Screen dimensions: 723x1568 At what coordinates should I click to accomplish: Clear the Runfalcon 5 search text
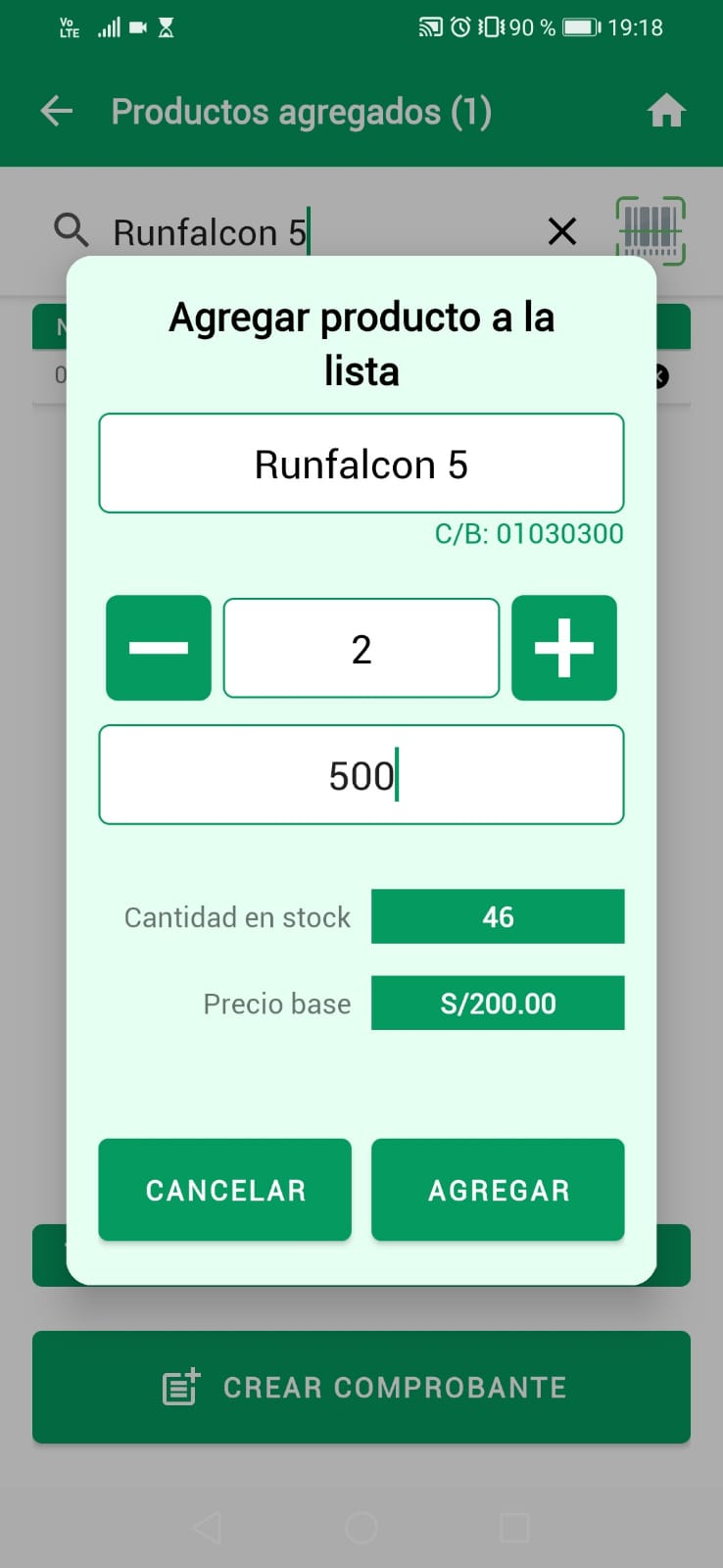562,232
